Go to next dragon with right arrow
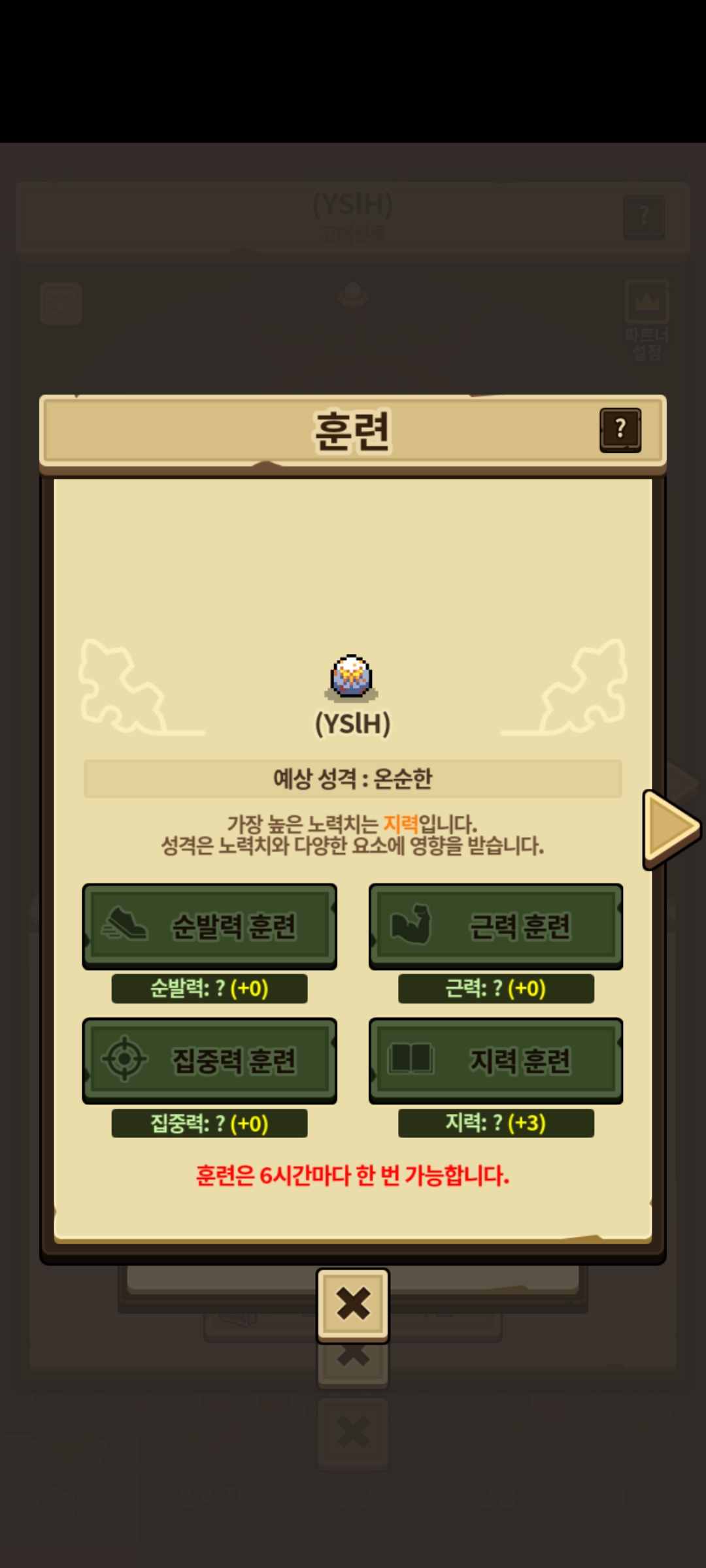This screenshot has width=706, height=1568. tap(671, 828)
